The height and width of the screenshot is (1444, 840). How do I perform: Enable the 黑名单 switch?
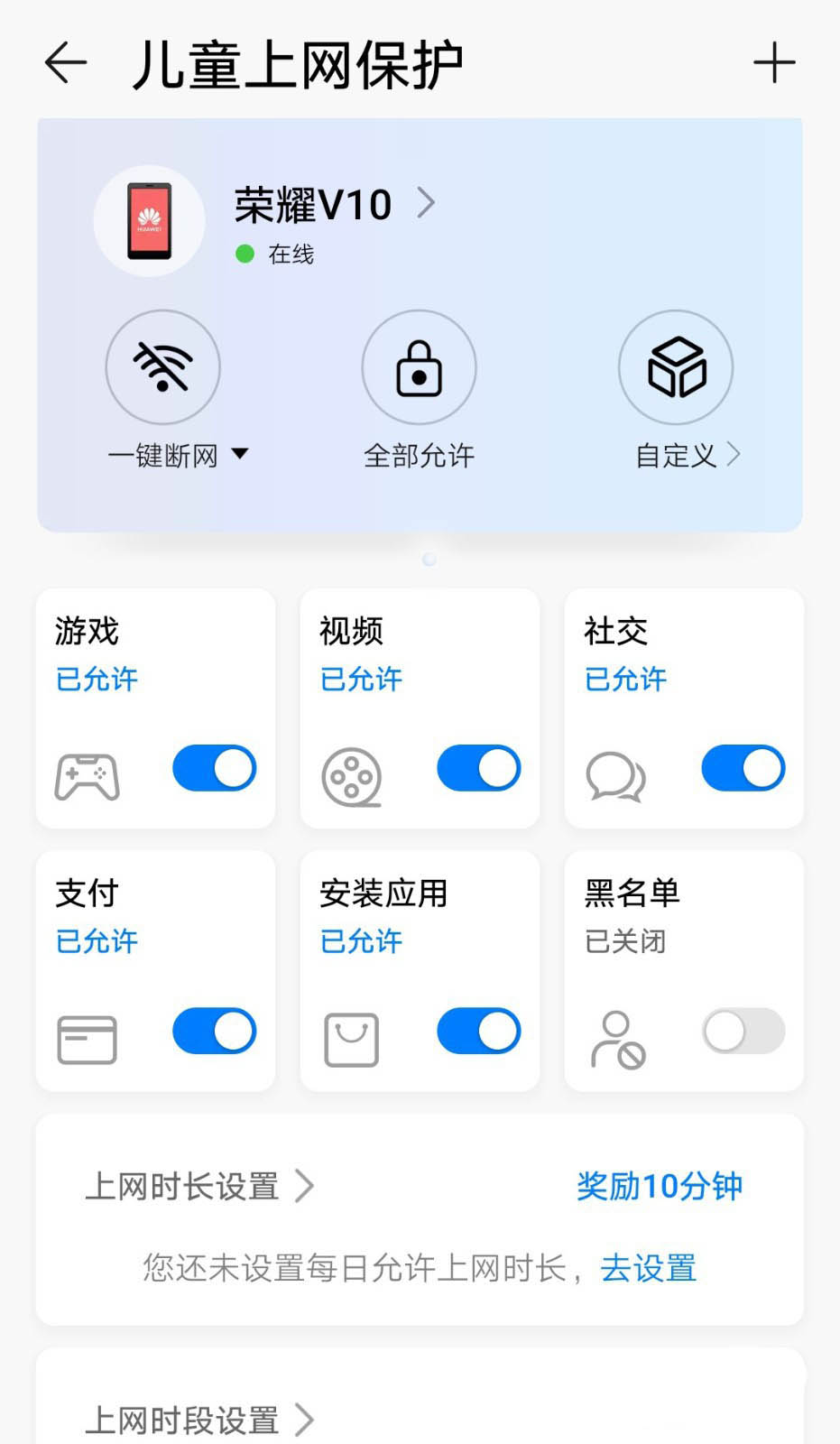743,1031
